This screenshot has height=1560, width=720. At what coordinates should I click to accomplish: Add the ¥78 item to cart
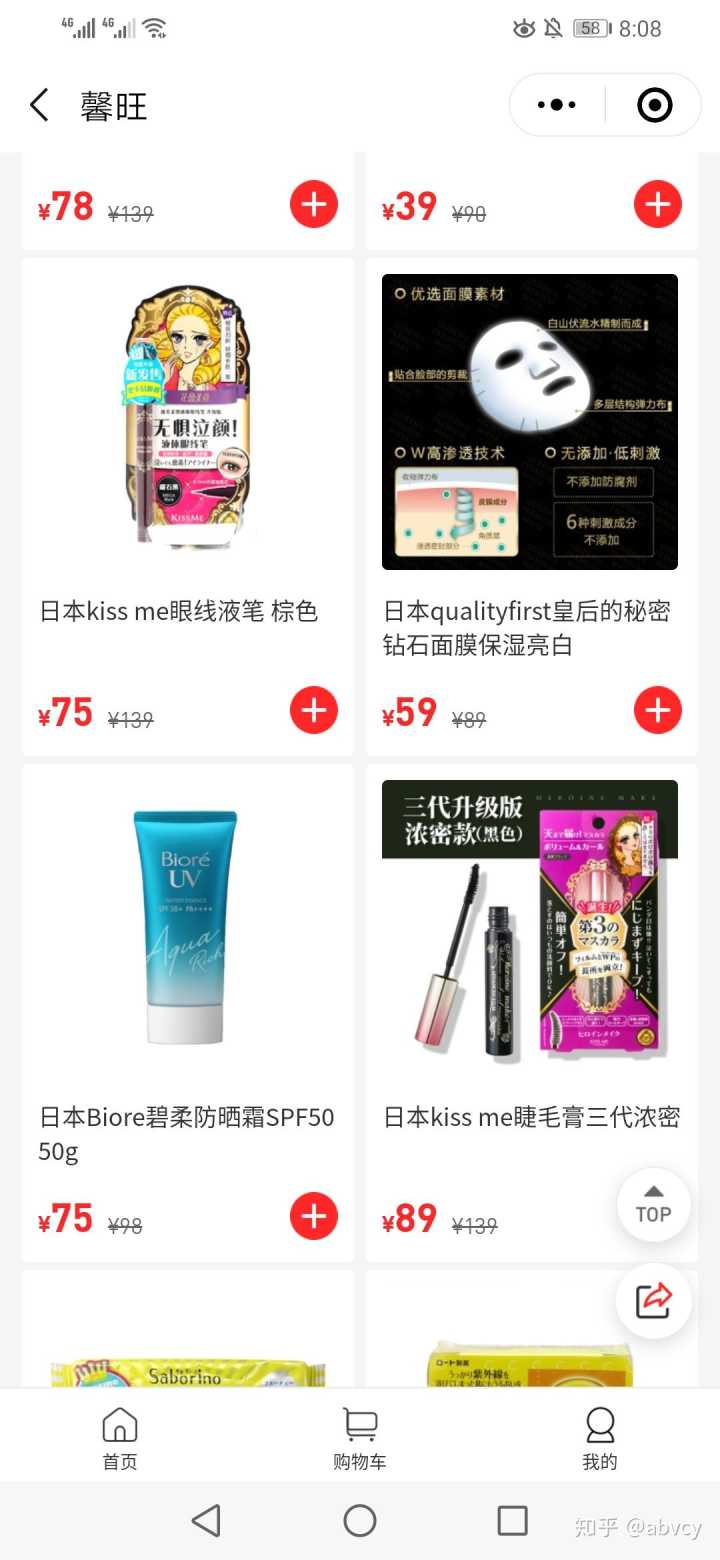[x=314, y=205]
